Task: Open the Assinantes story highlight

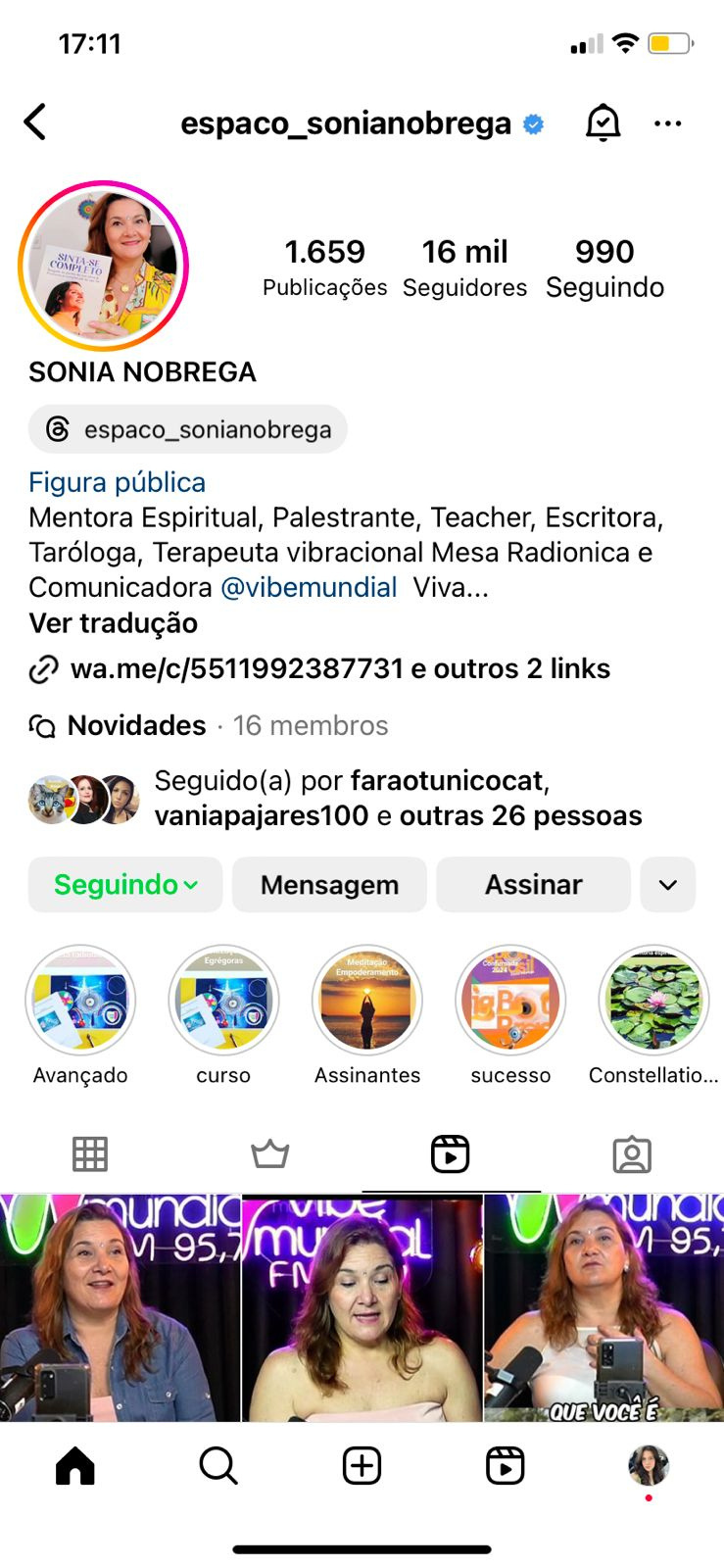Action: pyautogui.click(x=367, y=1001)
